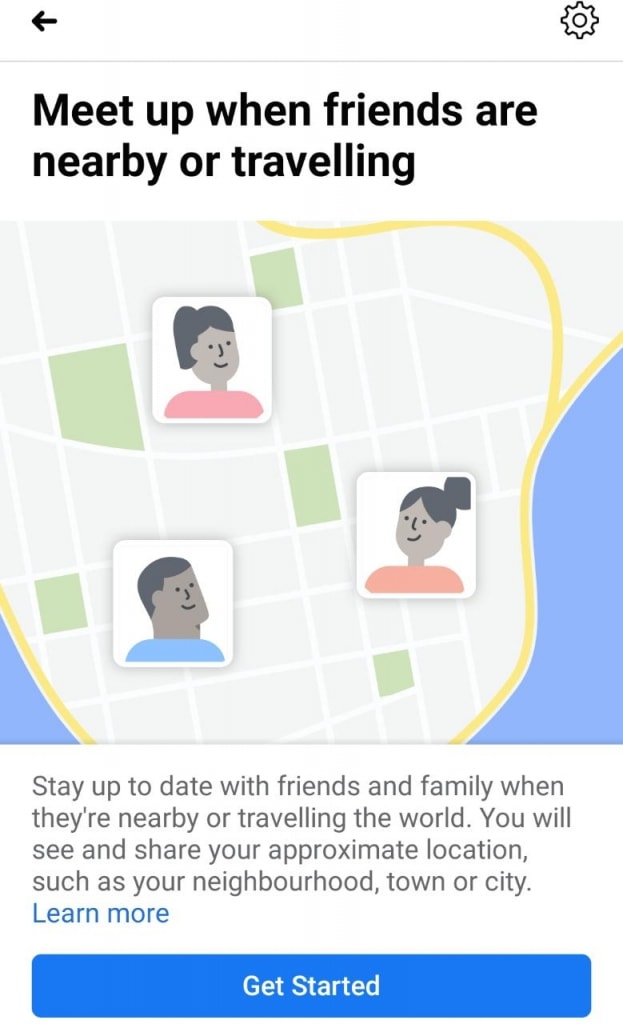Open settings via the gear icon

[x=579, y=20]
